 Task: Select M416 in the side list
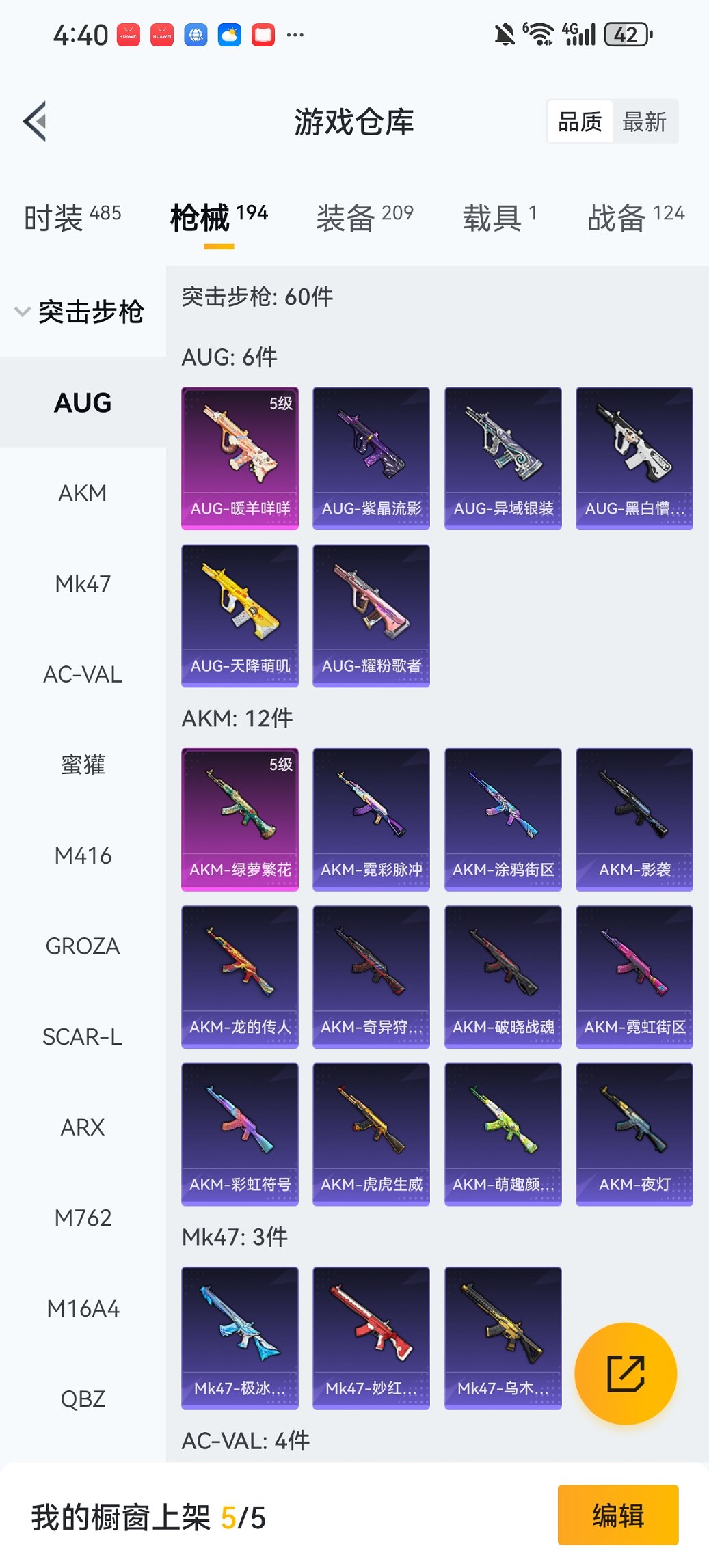tap(83, 855)
